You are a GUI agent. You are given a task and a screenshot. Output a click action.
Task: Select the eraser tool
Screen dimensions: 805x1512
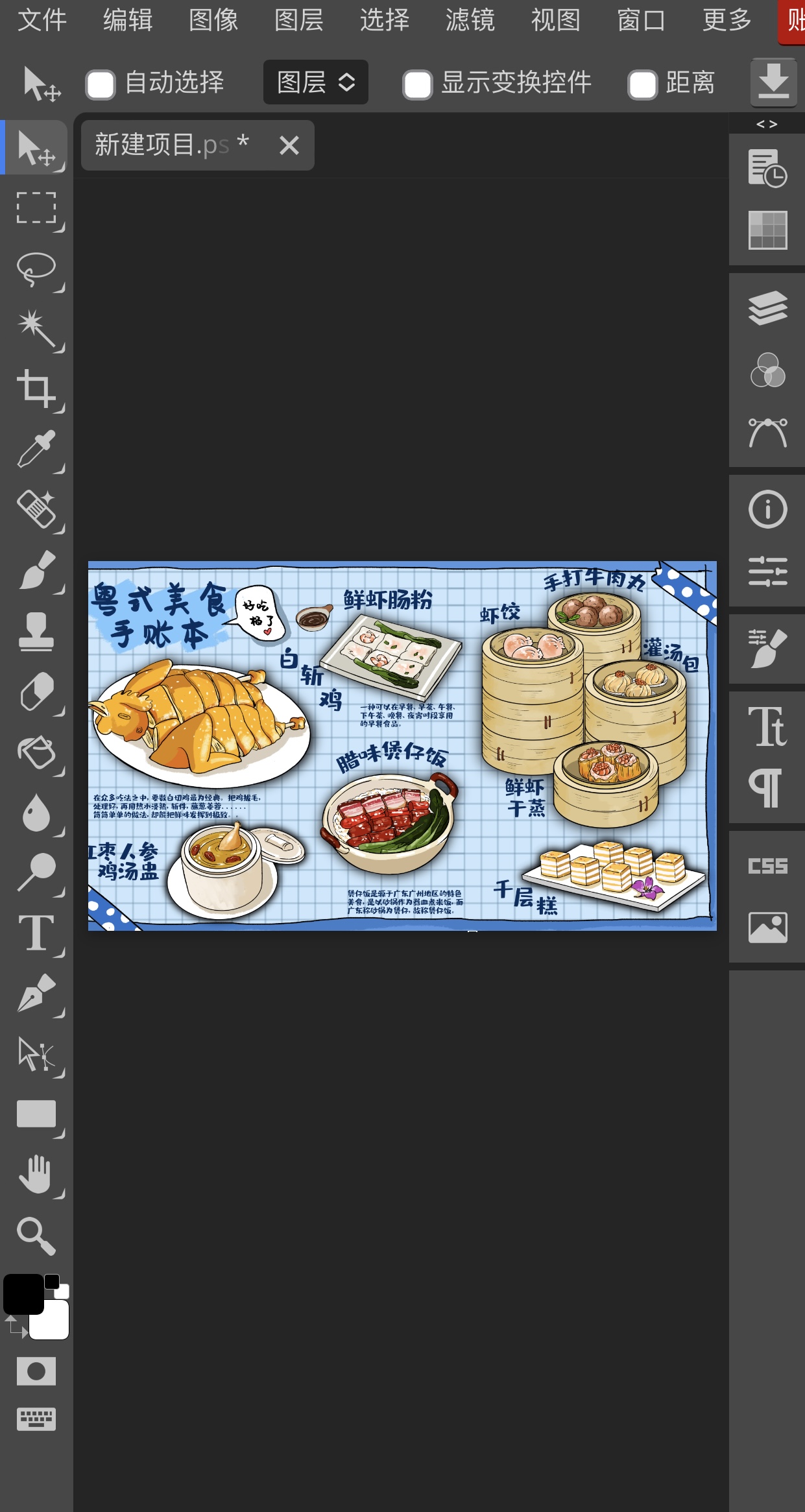pyautogui.click(x=36, y=692)
